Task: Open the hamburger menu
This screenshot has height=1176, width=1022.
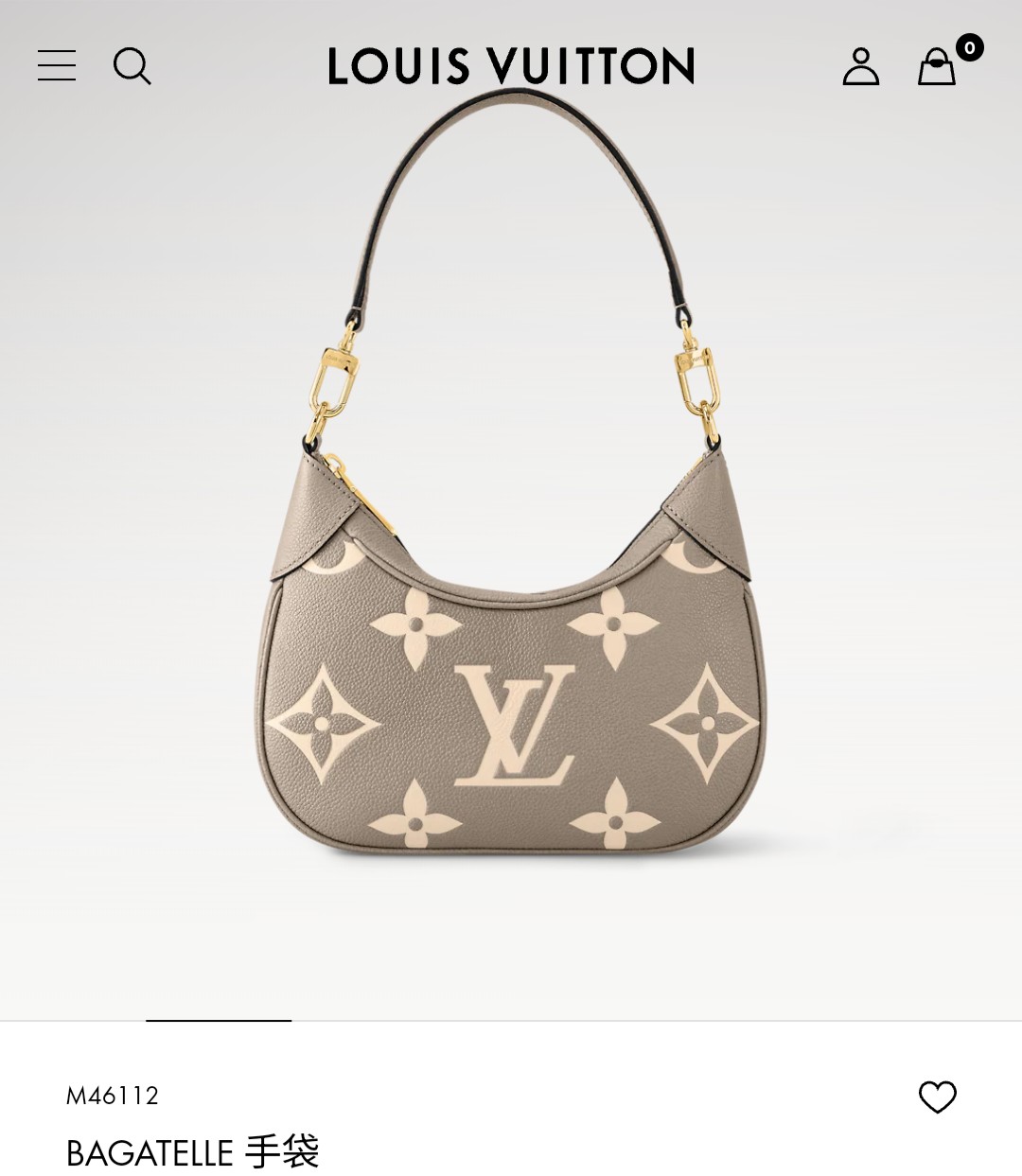Action: coord(57,65)
